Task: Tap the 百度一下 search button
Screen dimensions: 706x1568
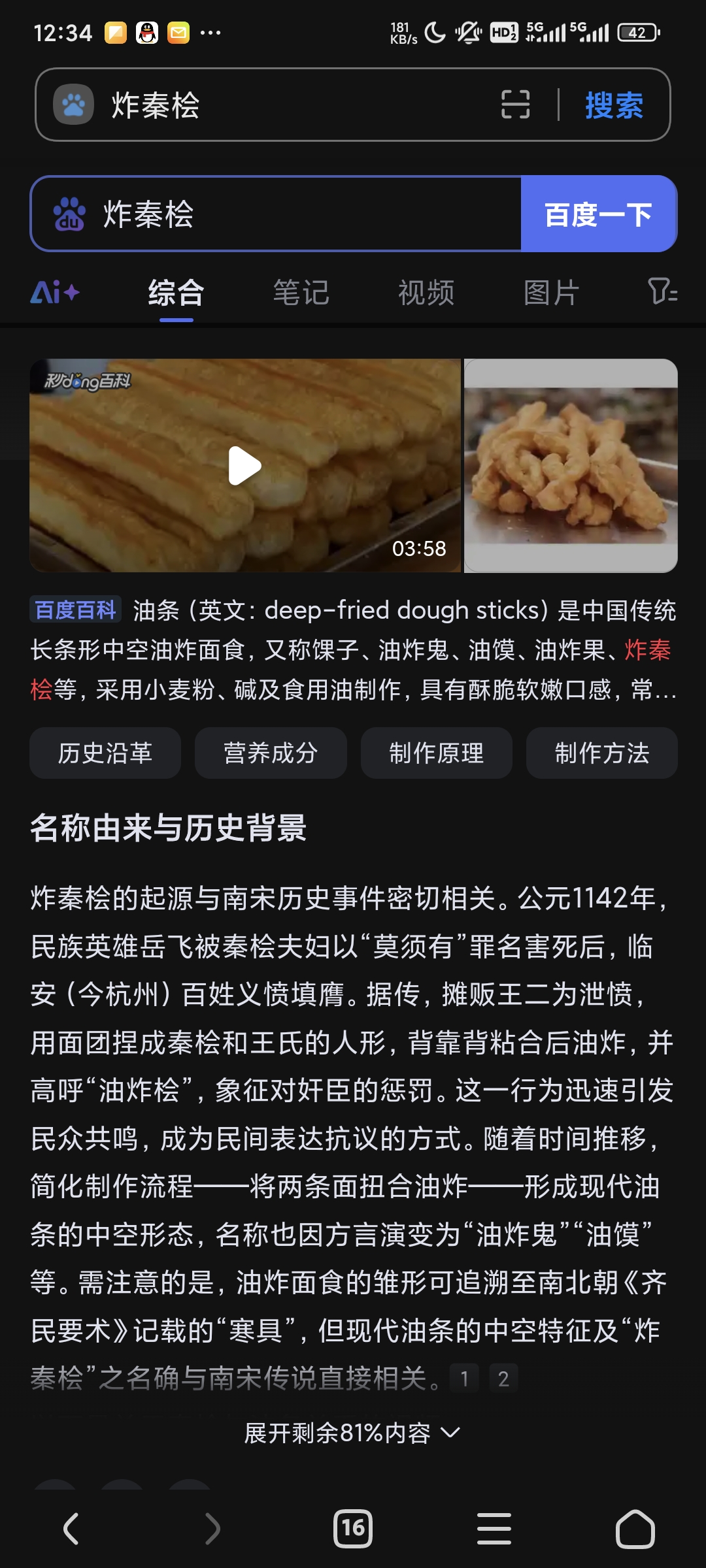Action: coord(598,214)
